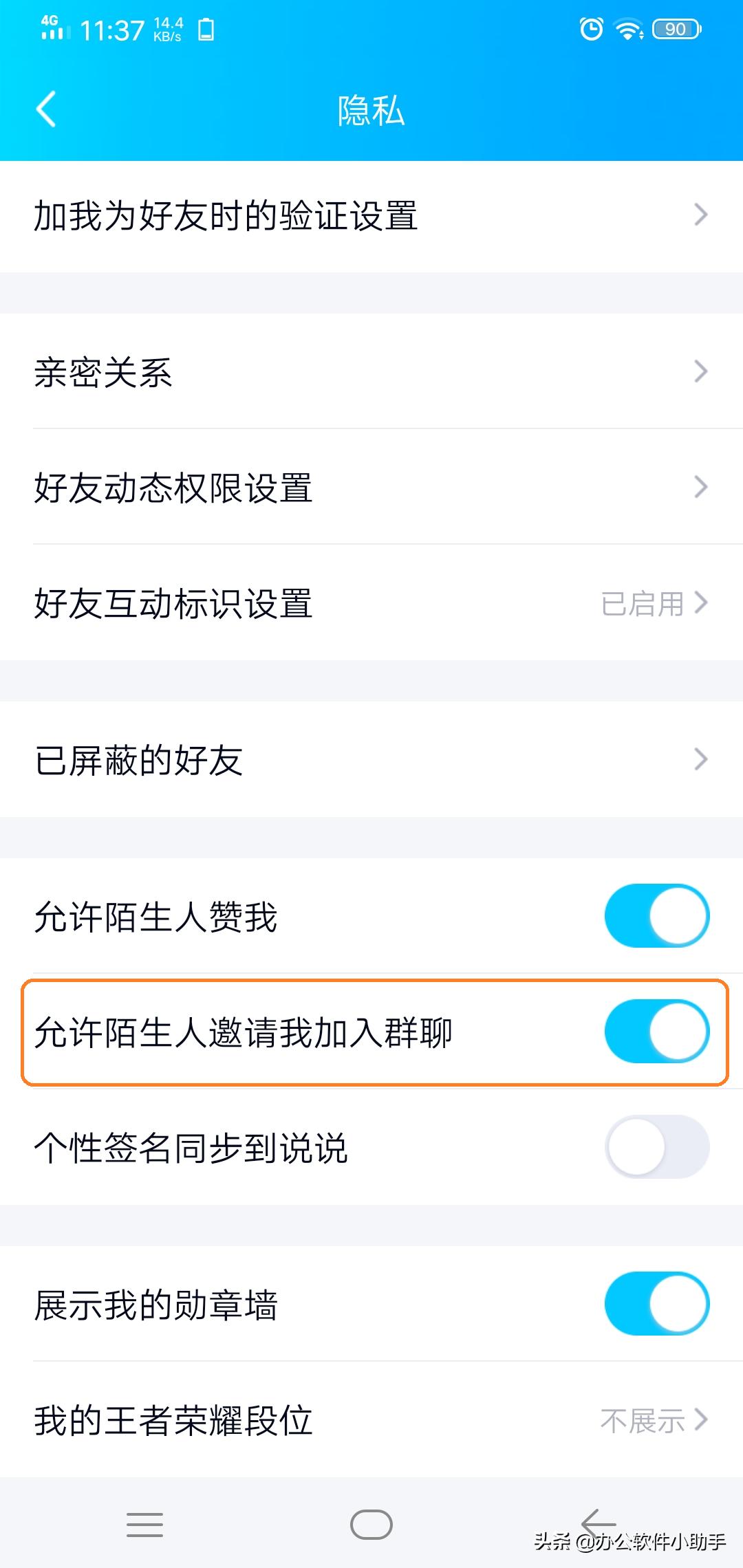Tap the alarm clock status bar icon
The width and height of the screenshot is (743, 1568).
pyautogui.click(x=590, y=29)
